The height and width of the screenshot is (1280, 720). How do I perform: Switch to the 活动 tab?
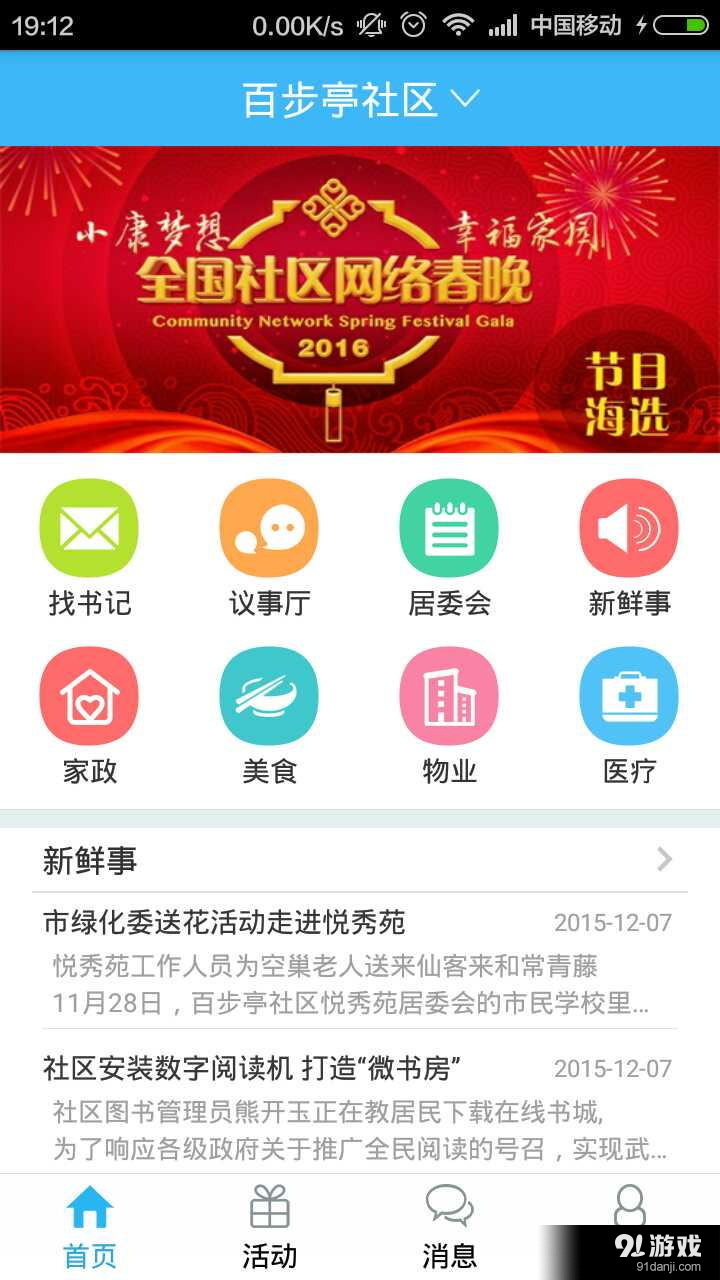tap(270, 1225)
